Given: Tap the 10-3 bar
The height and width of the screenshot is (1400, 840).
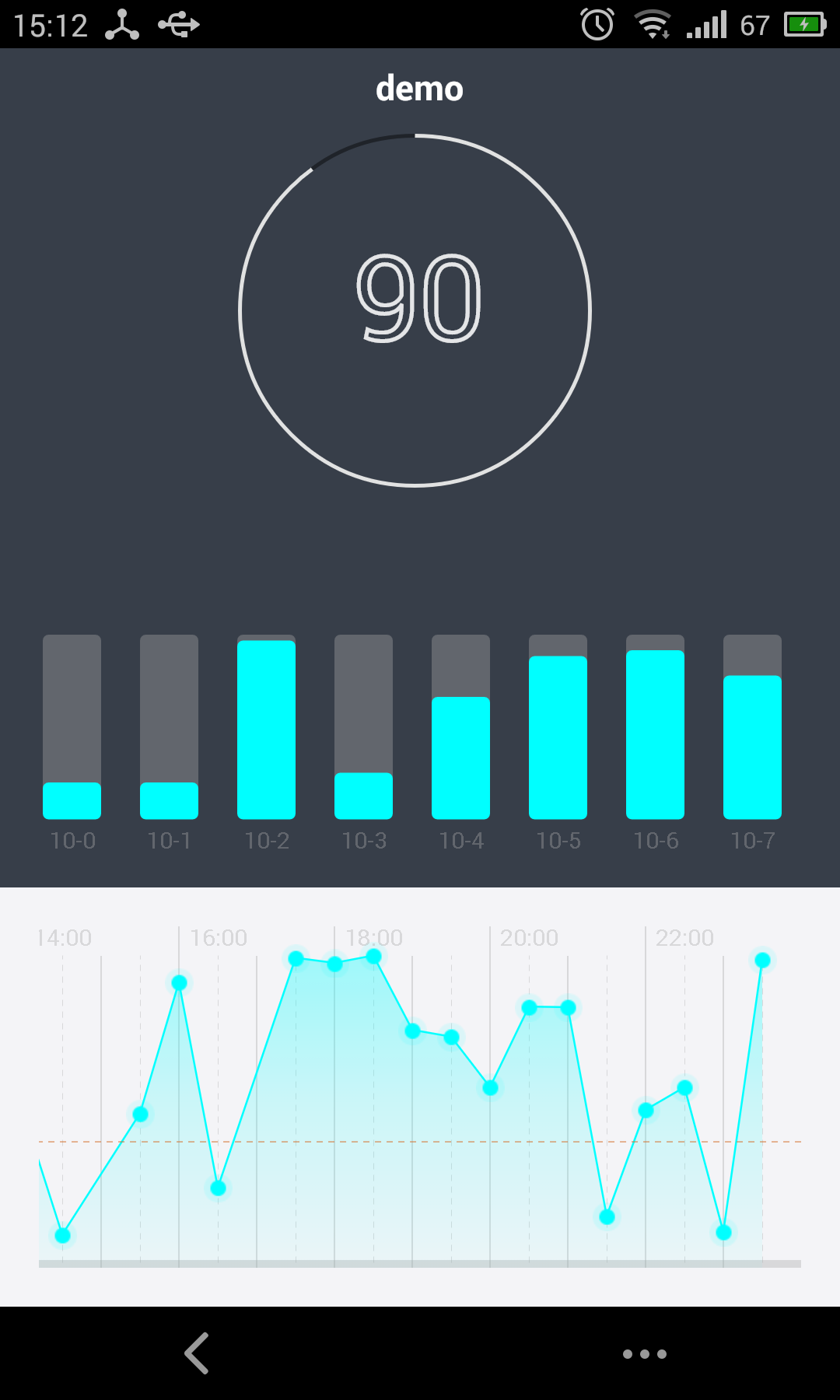Looking at the screenshot, I should [x=363, y=726].
